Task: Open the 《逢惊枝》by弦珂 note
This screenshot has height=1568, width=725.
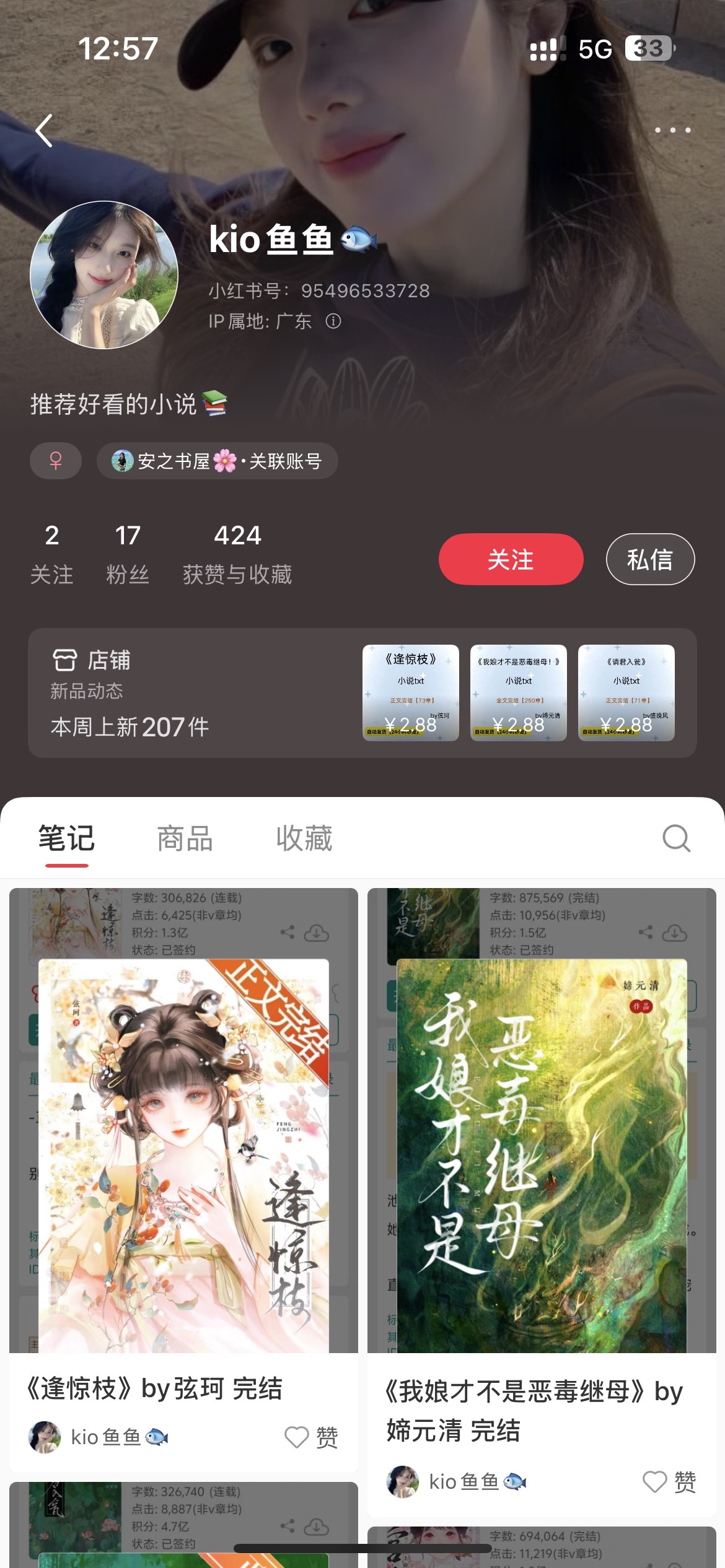Action: [183, 1156]
